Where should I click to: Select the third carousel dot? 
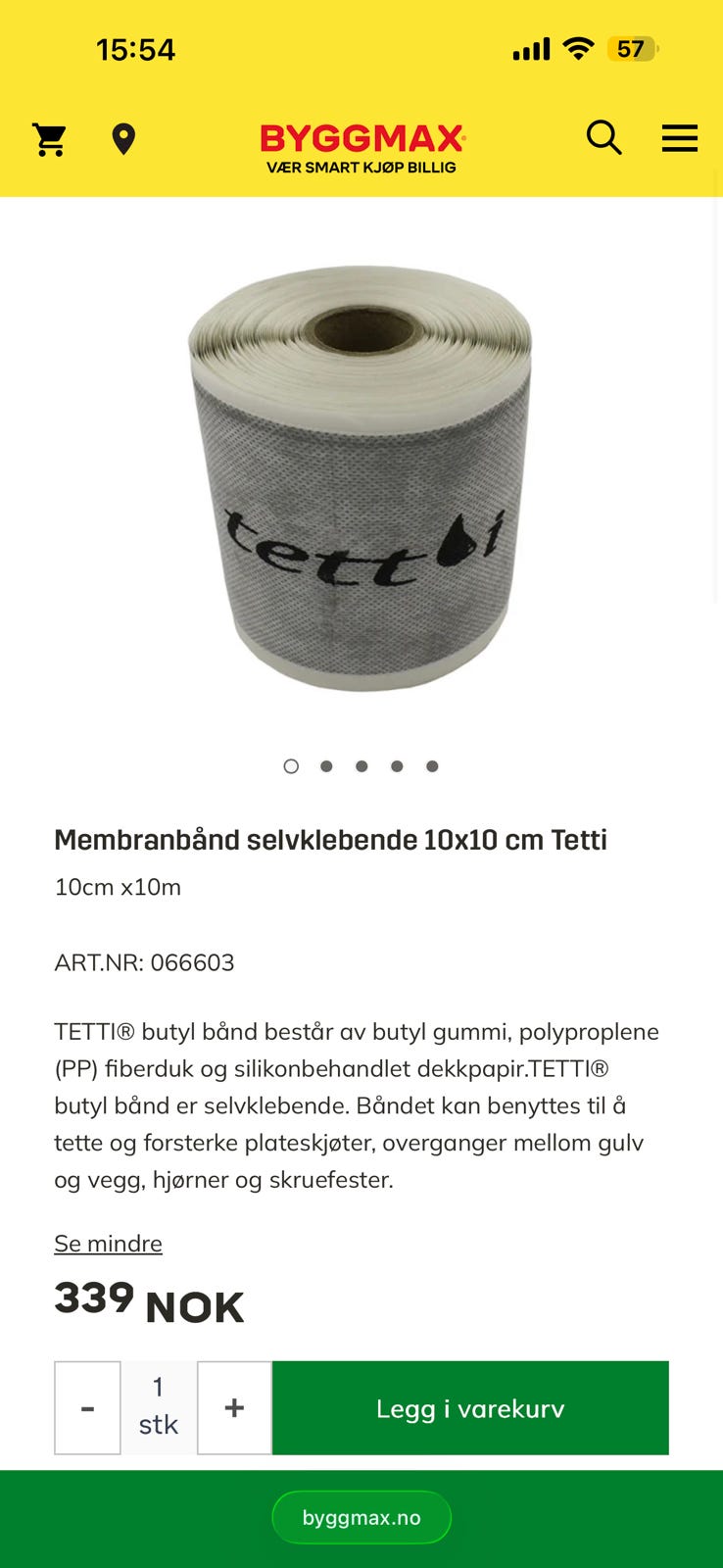pos(361,766)
